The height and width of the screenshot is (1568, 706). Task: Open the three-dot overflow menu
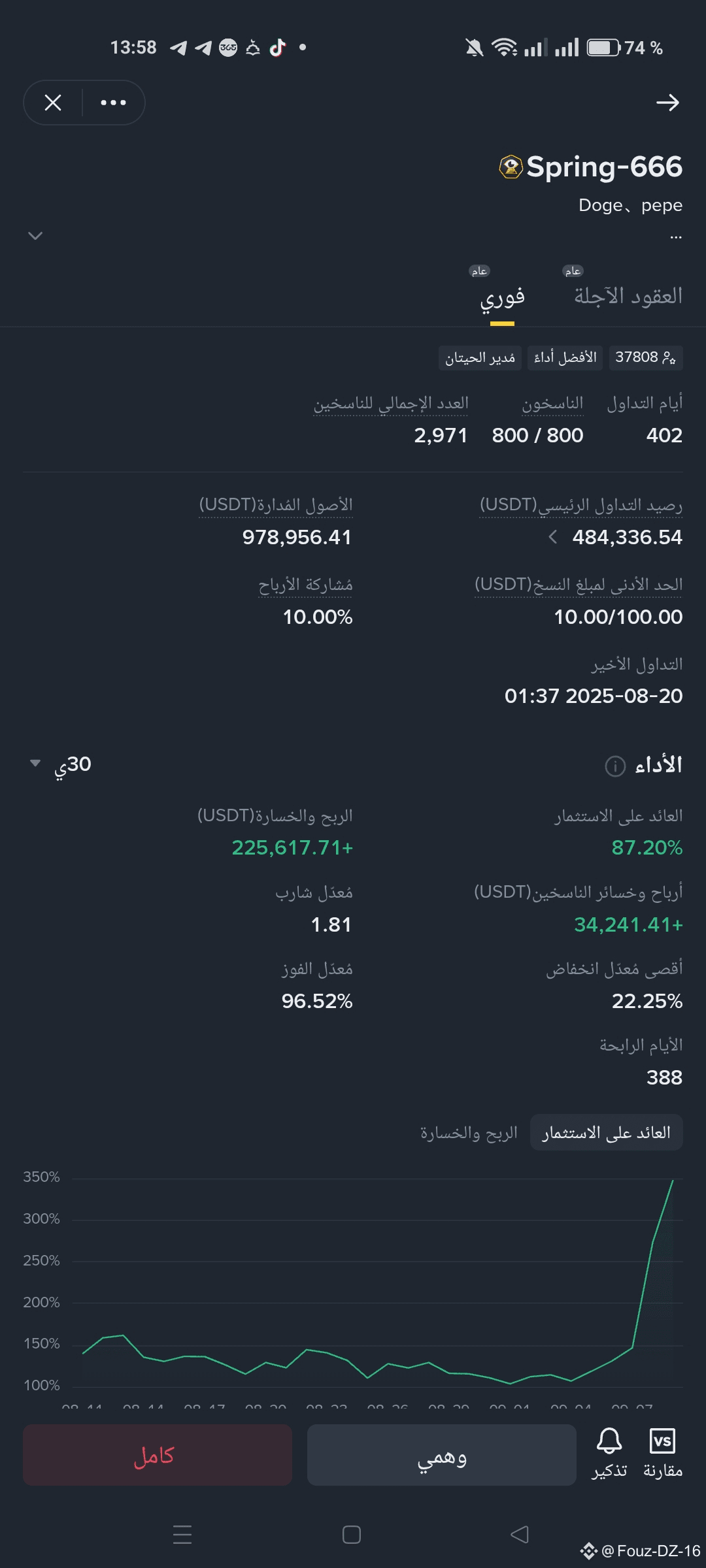coord(113,103)
